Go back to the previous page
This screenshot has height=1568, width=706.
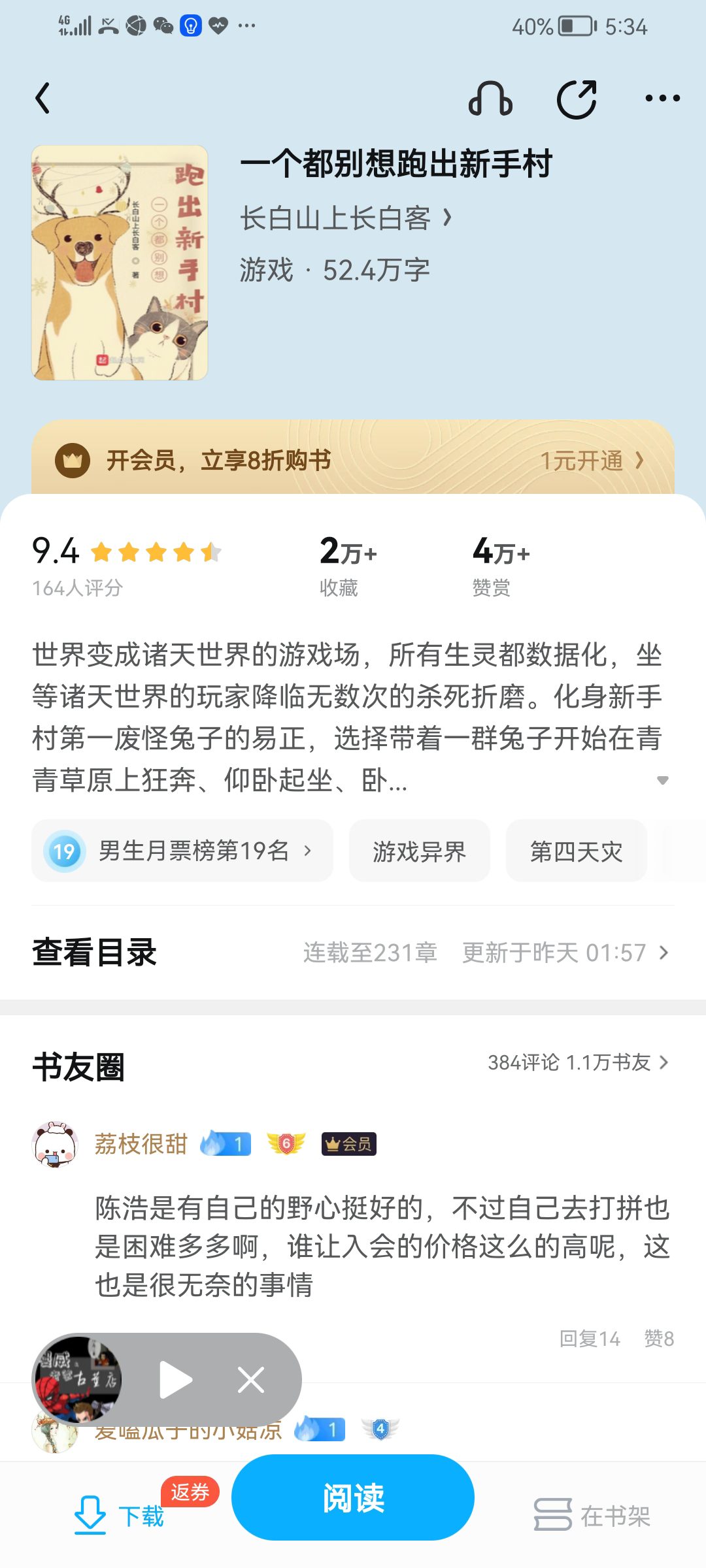click(x=43, y=99)
